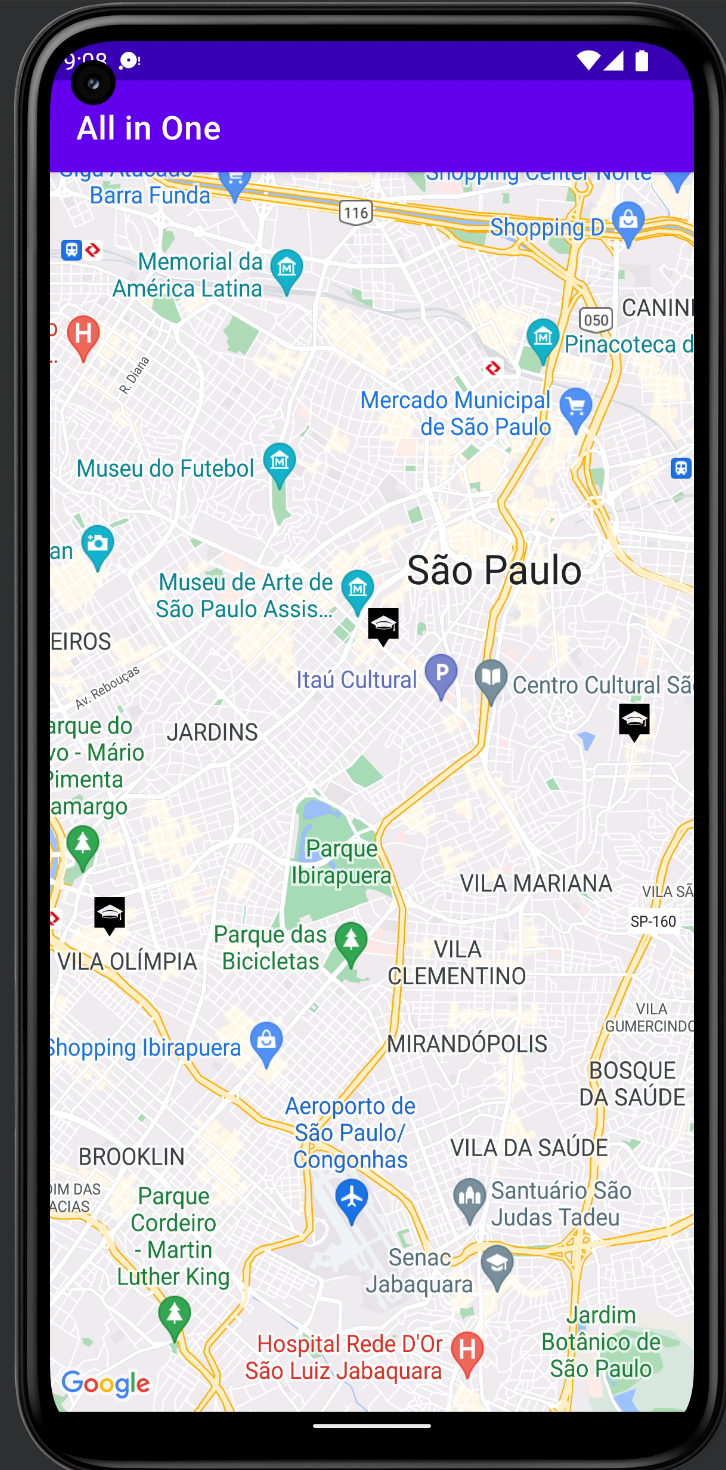The height and width of the screenshot is (1470, 726).
Task: Tap the Senac Jabaquara school pin
Action: [497, 1264]
